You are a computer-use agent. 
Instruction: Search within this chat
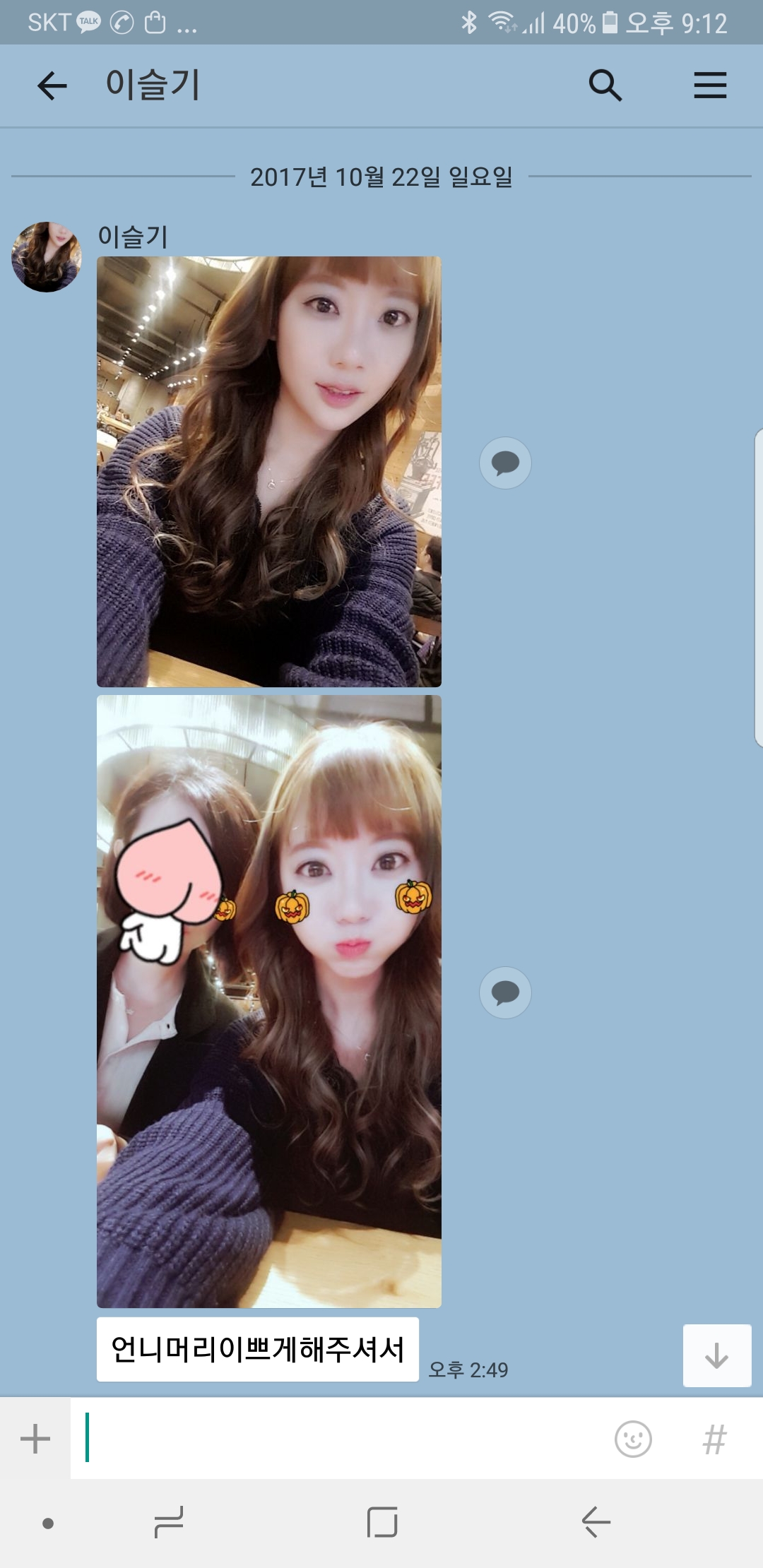605,86
